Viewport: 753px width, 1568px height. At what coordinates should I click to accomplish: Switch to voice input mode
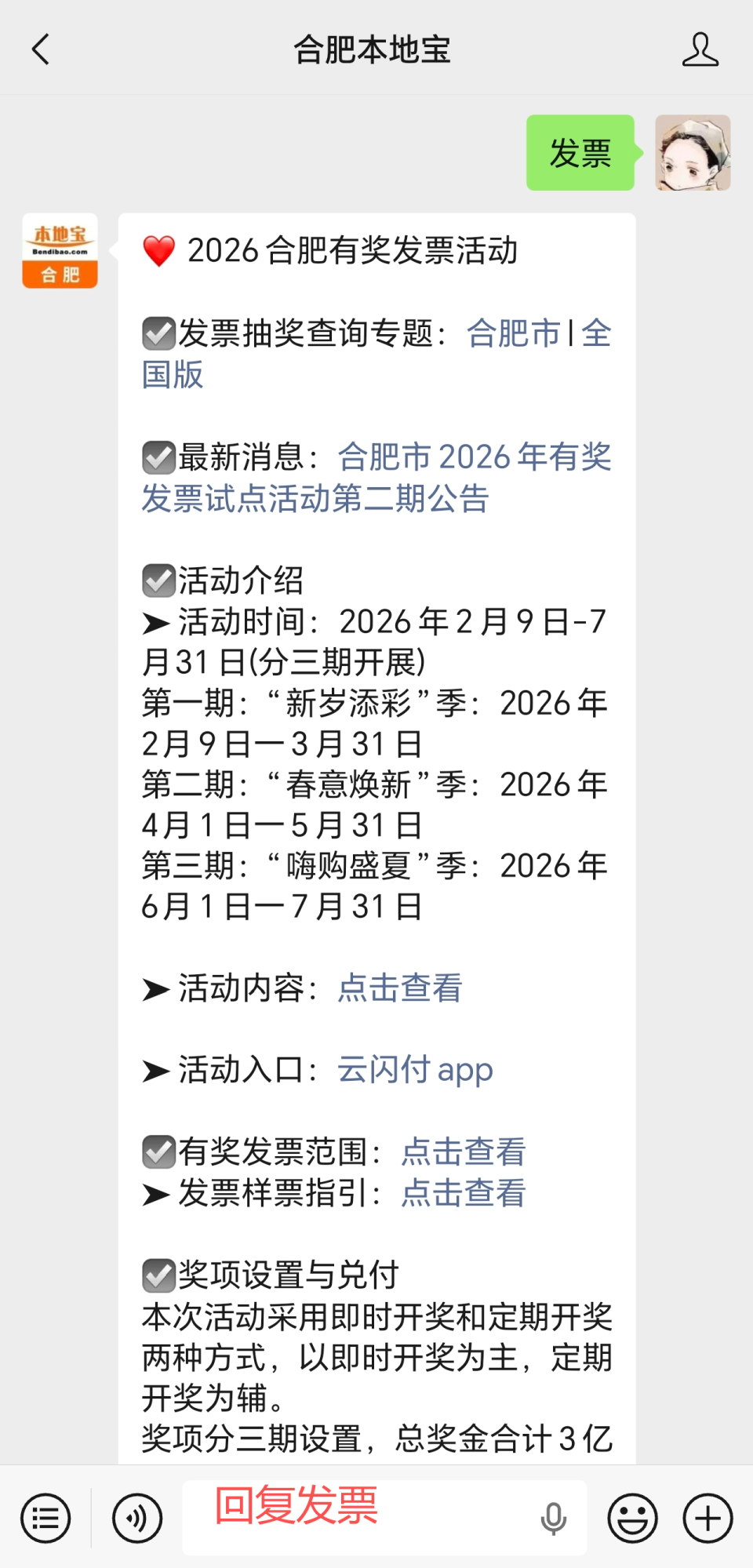(x=136, y=1516)
